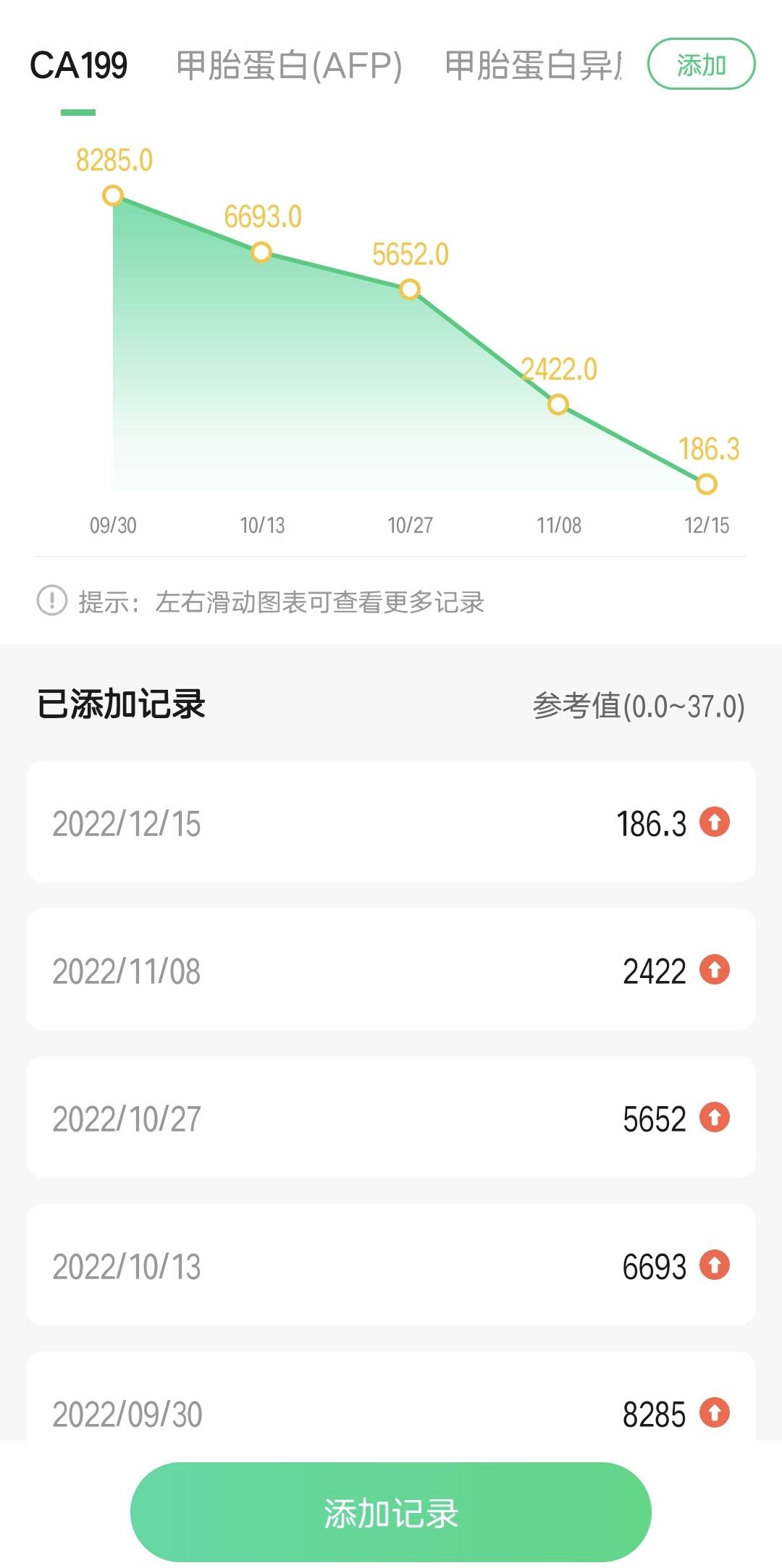Select the 186.3 data point on chart
This screenshot has height=1568, width=782.
point(706,484)
